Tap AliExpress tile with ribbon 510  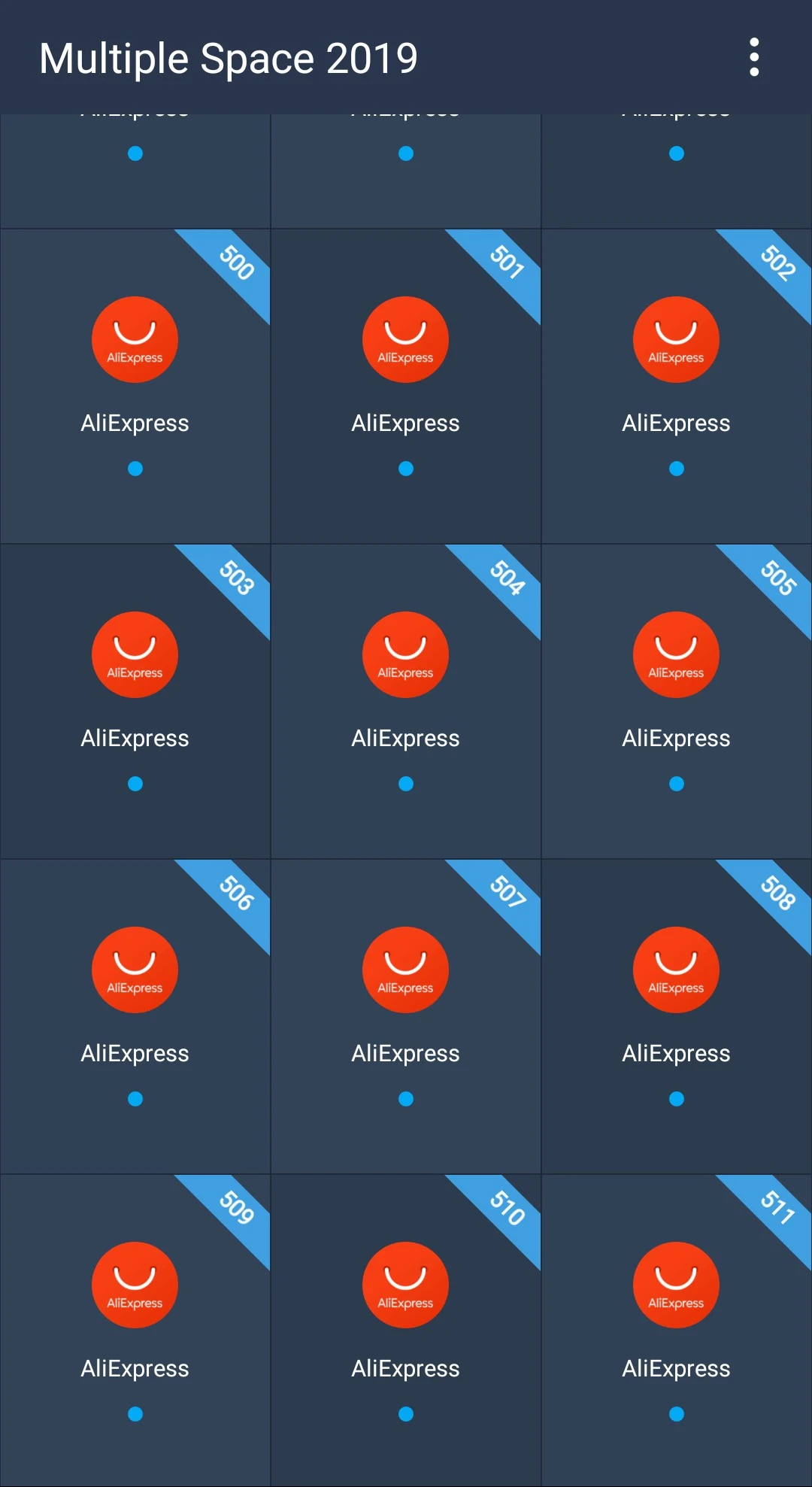click(x=406, y=1331)
